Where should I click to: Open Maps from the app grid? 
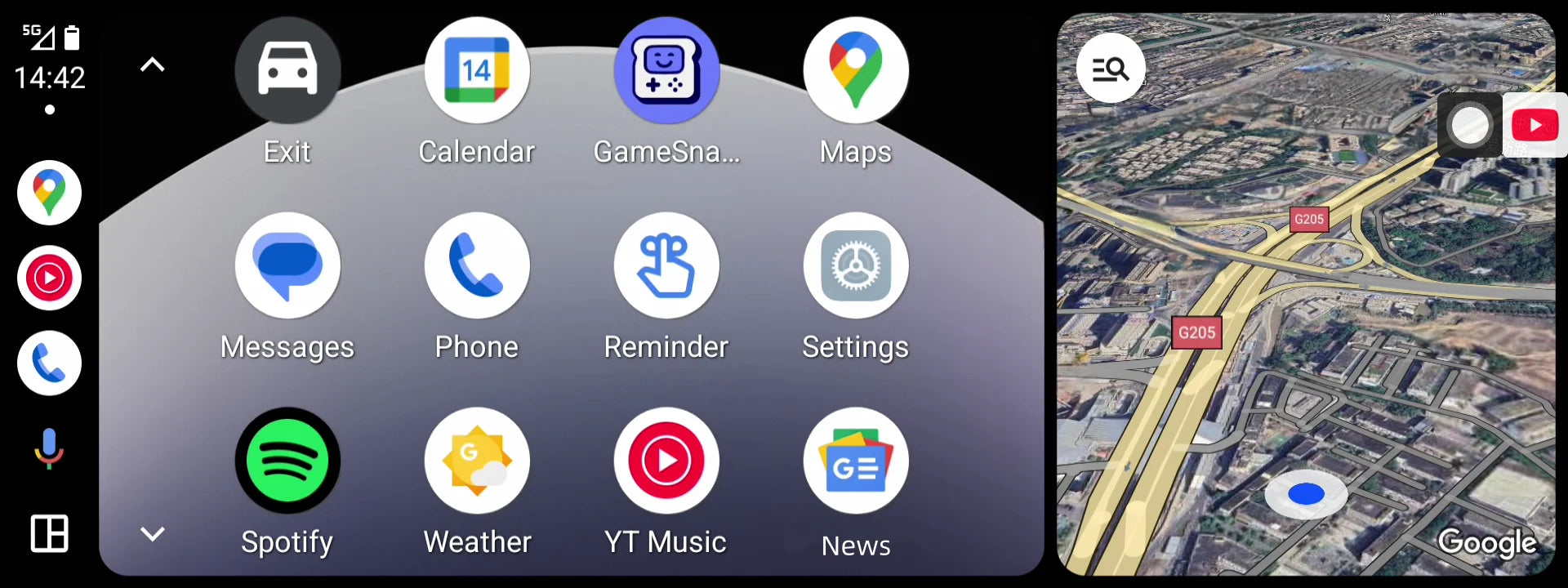coord(855,70)
